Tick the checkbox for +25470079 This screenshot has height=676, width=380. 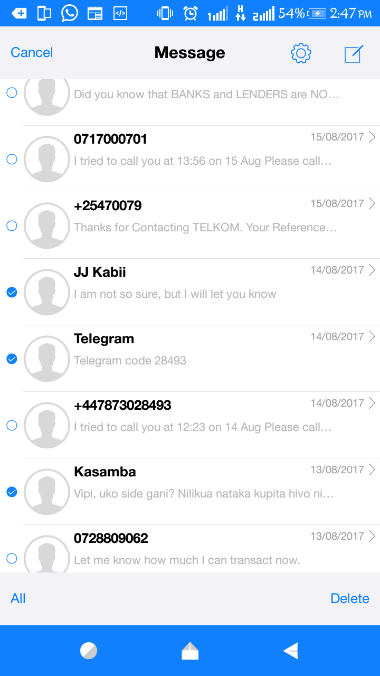pos(12,226)
